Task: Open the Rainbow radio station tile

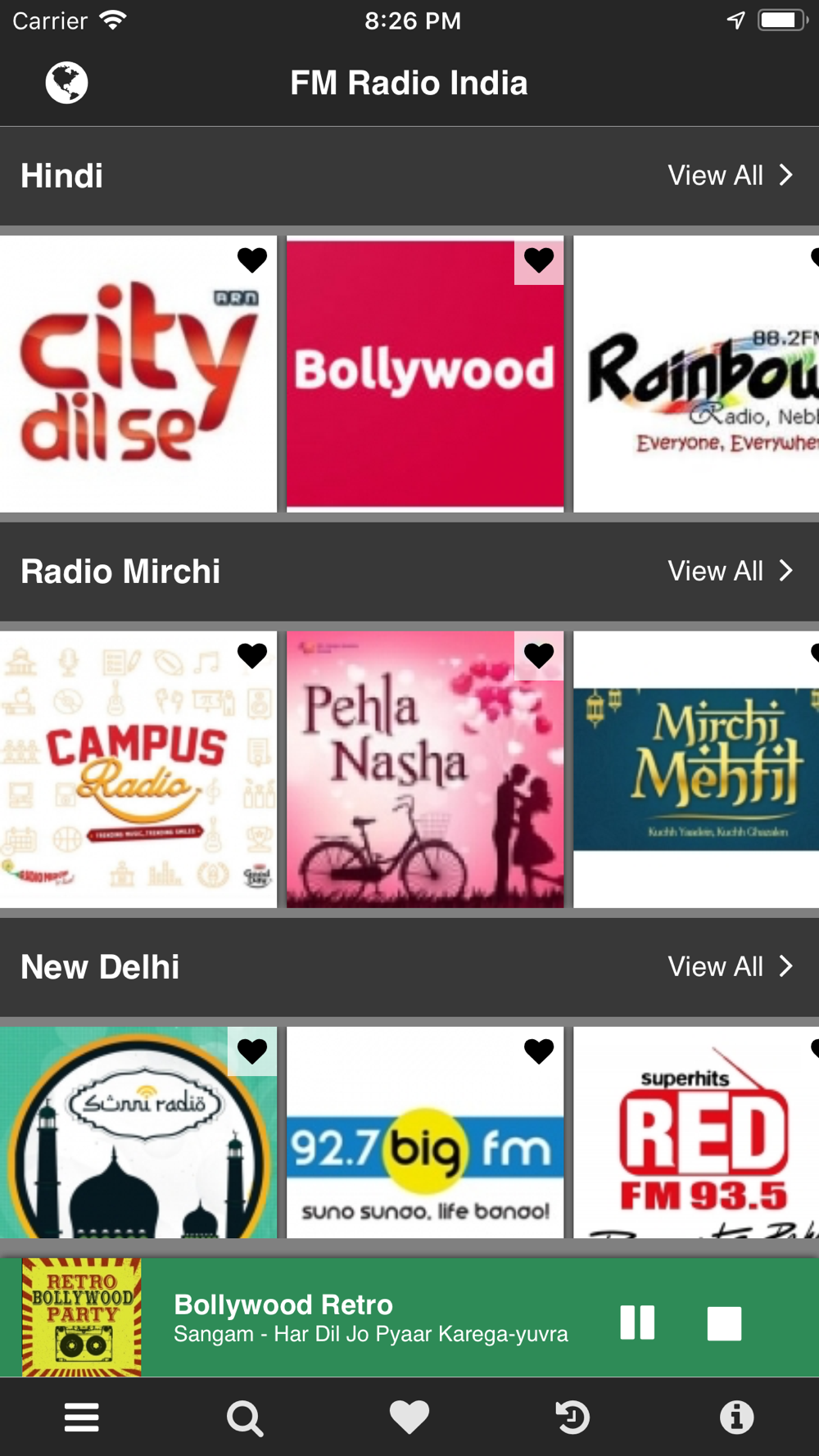Action: tap(696, 374)
